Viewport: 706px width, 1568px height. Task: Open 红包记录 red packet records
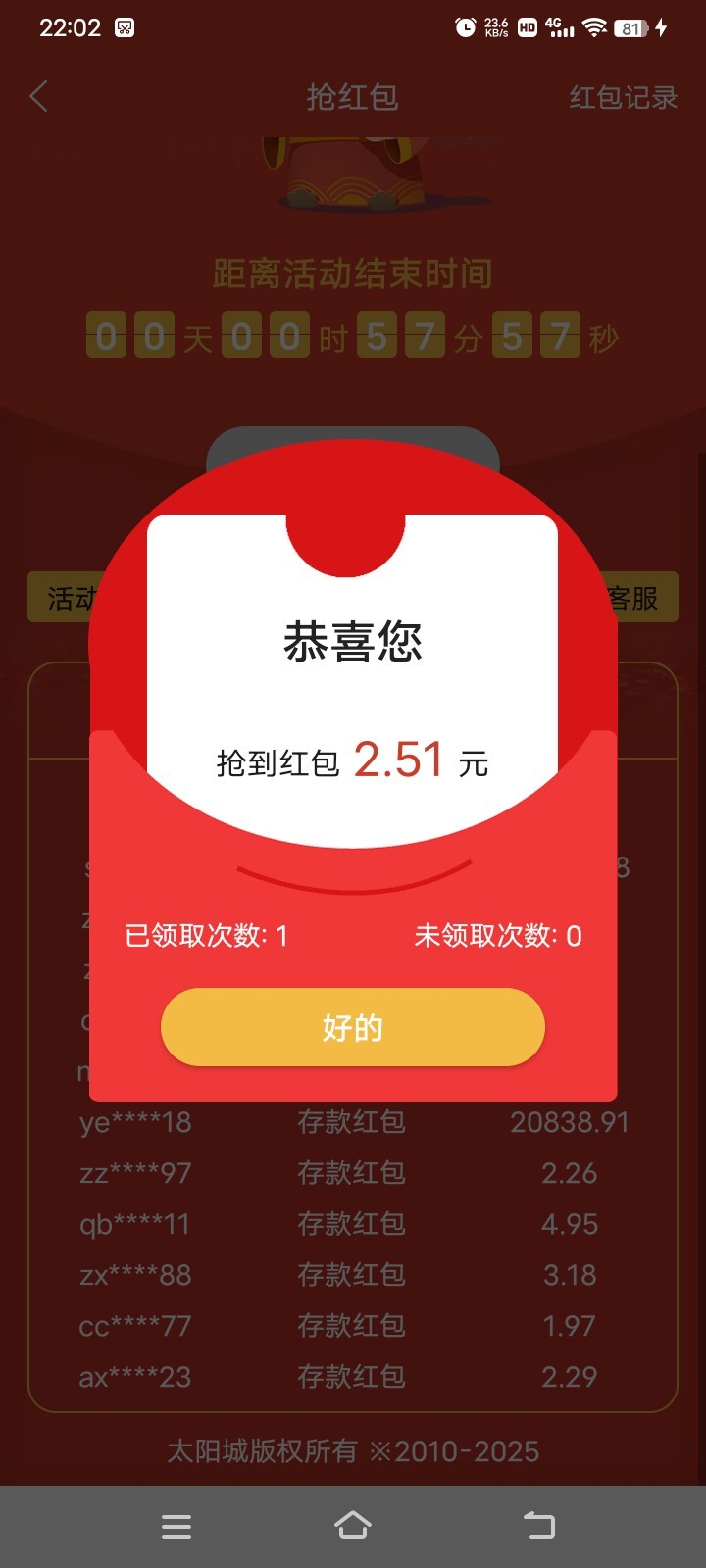click(x=623, y=97)
